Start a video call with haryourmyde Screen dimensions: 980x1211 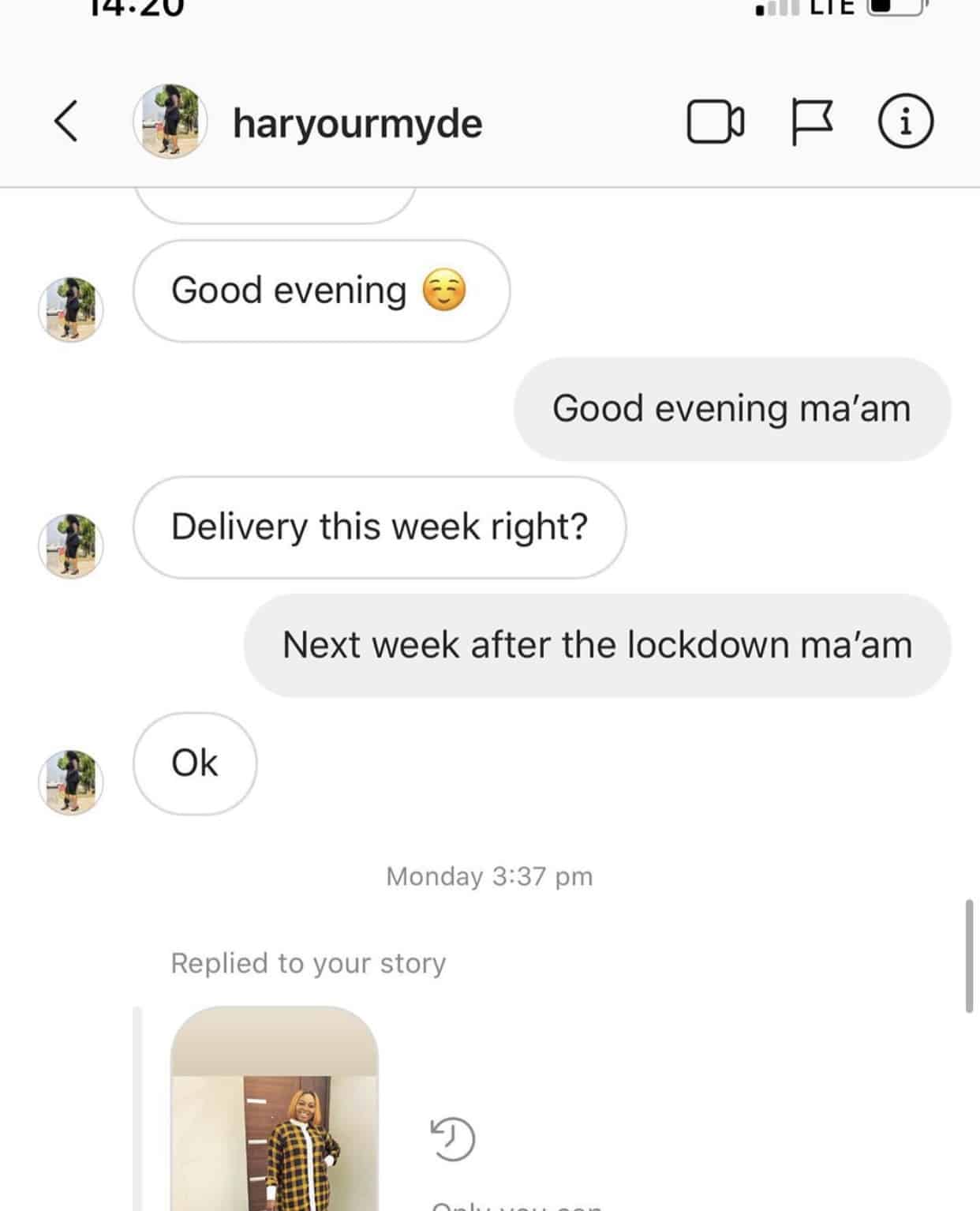click(715, 122)
